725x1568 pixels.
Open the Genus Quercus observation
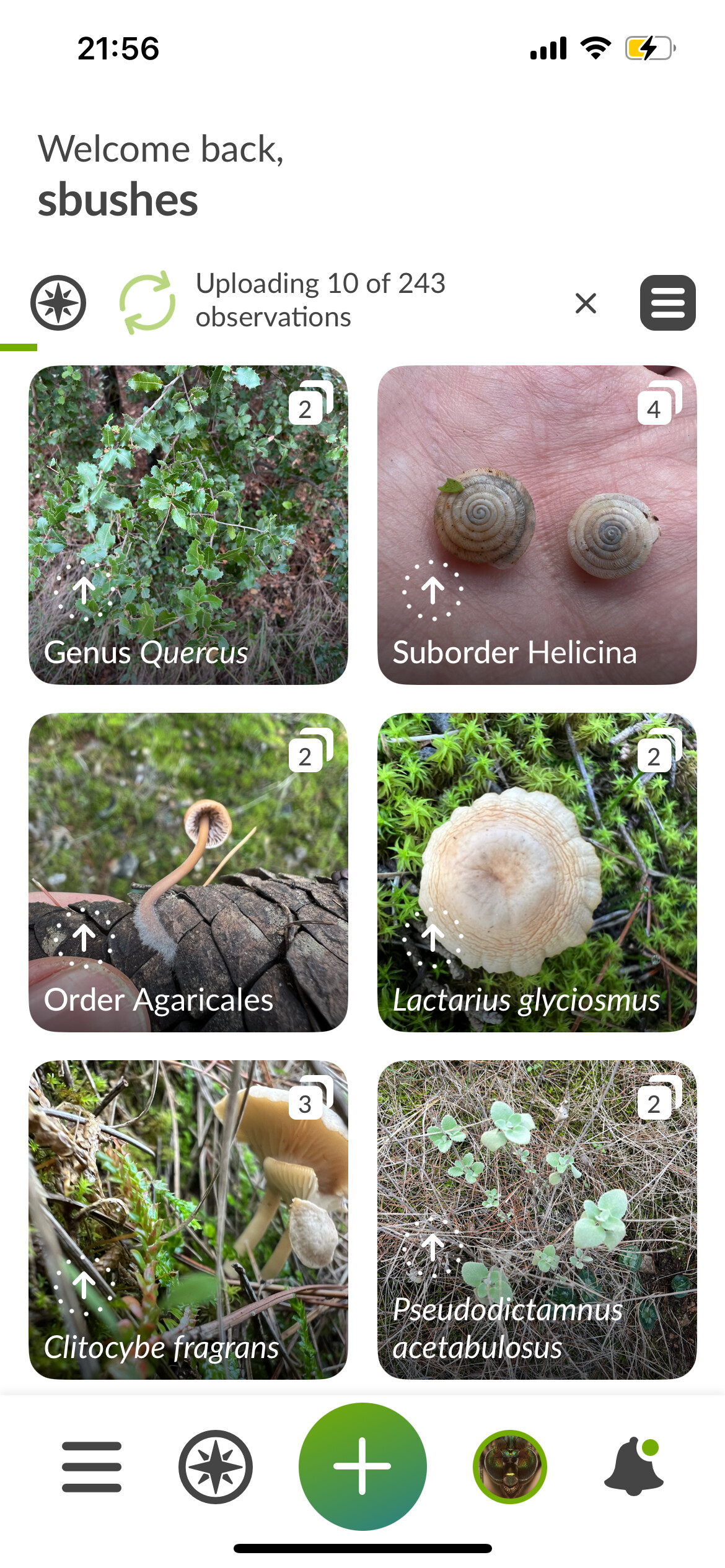tap(188, 525)
